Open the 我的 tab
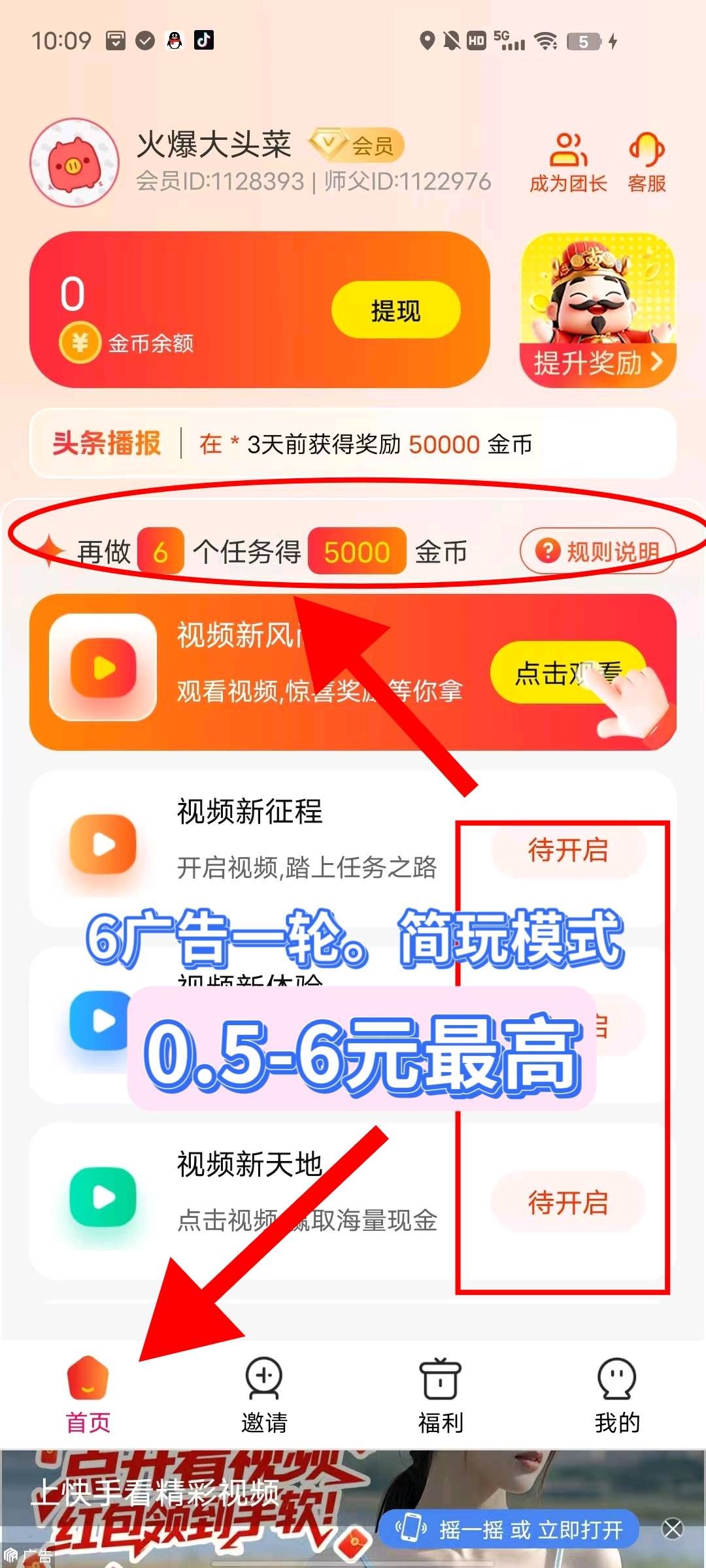The image size is (706, 1568). pyautogui.click(x=617, y=1396)
